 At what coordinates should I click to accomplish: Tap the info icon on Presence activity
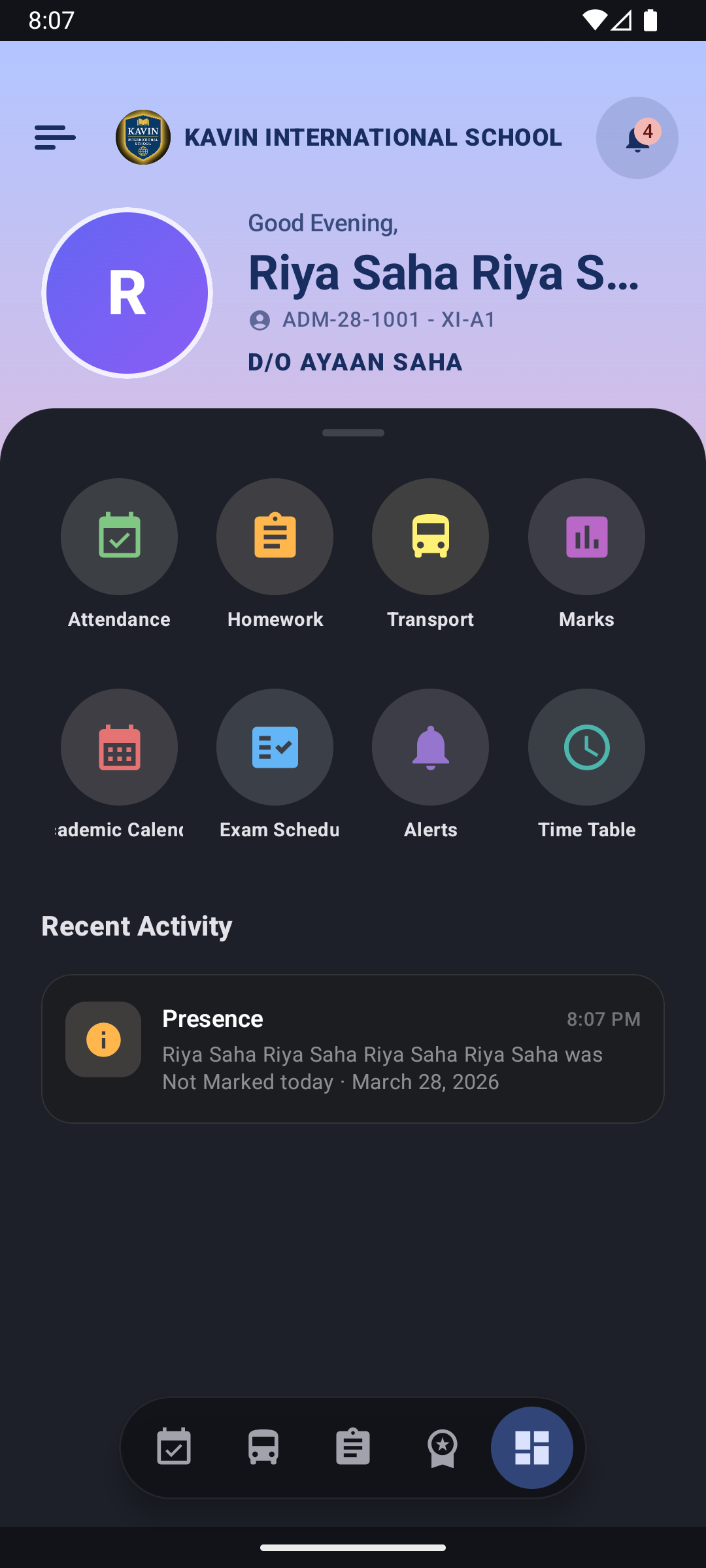coord(103,1040)
